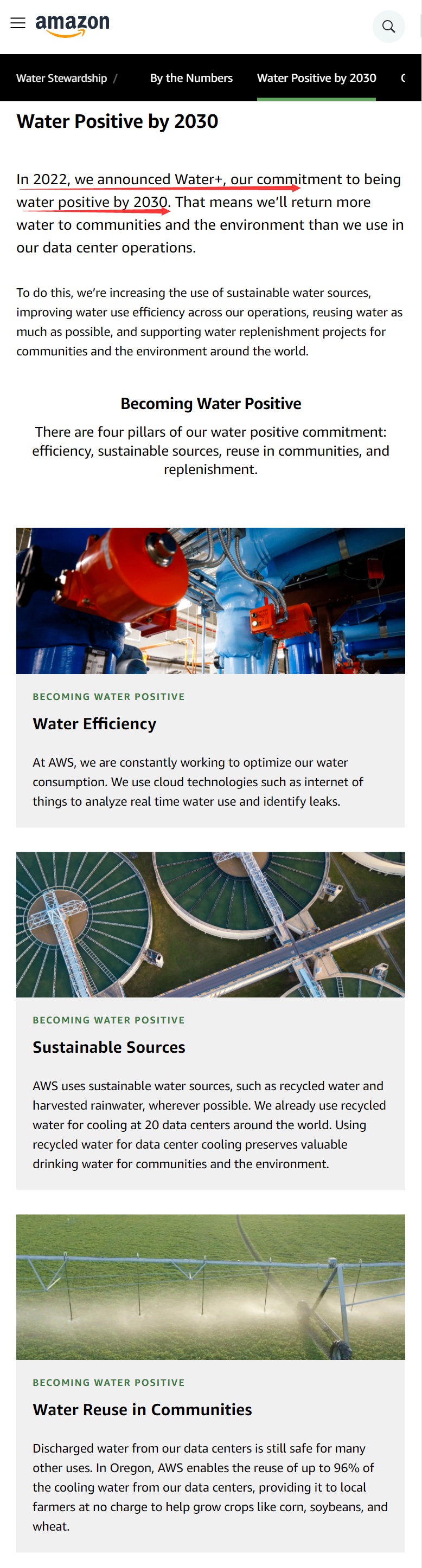
Task: Open the Water Efficiency card
Action: tap(94, 724)
